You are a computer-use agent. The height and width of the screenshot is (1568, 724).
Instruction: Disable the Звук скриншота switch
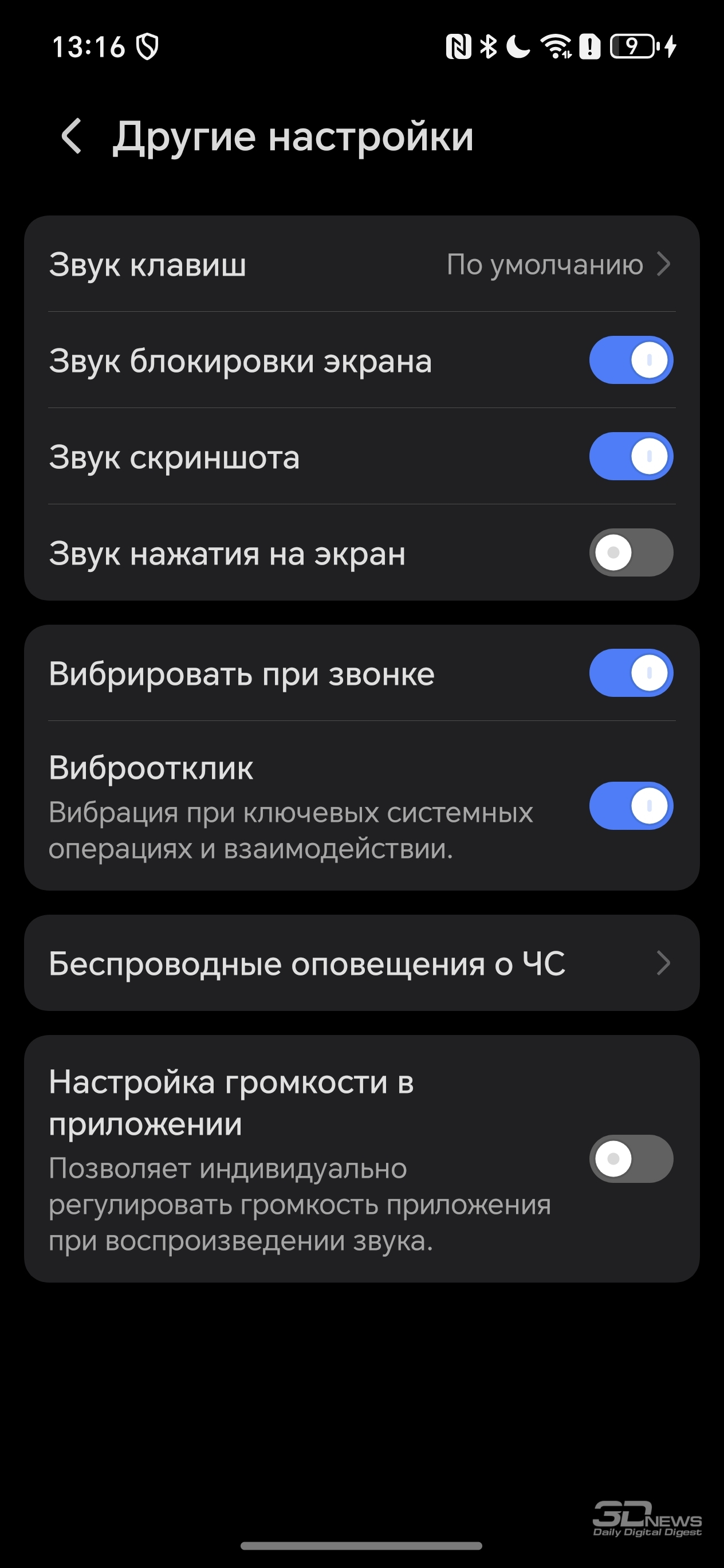pyautogui.click(x=631, y=456)
